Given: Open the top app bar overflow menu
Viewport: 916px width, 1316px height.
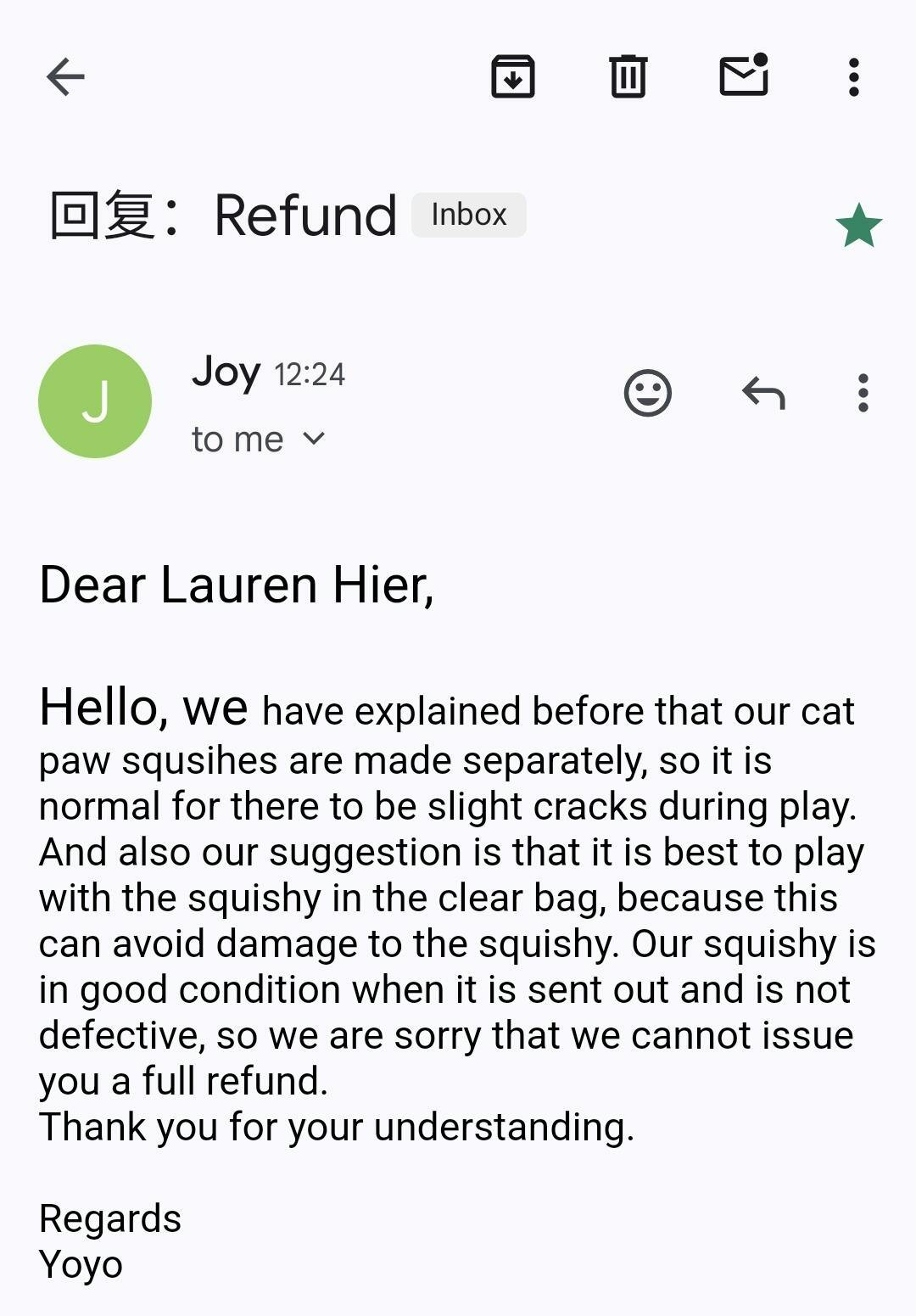Looking at the screenshot, I should pos(853,77).
